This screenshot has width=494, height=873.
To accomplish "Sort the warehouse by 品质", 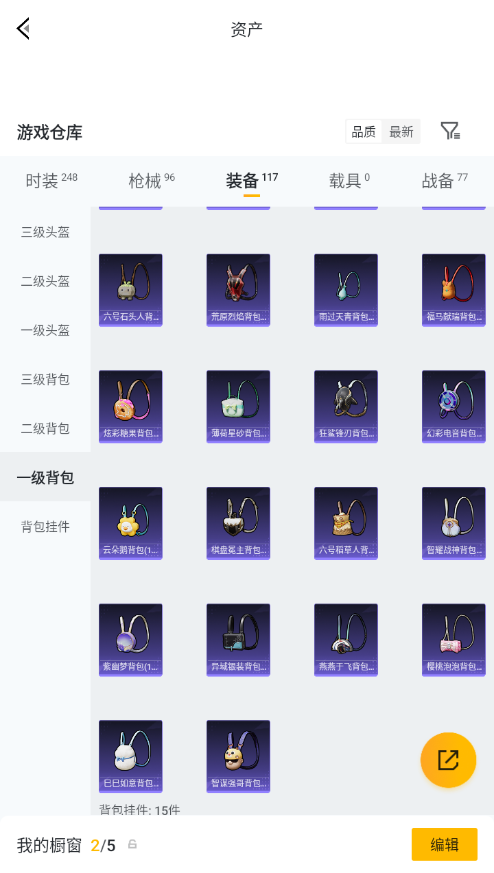I will coord(364,132).
